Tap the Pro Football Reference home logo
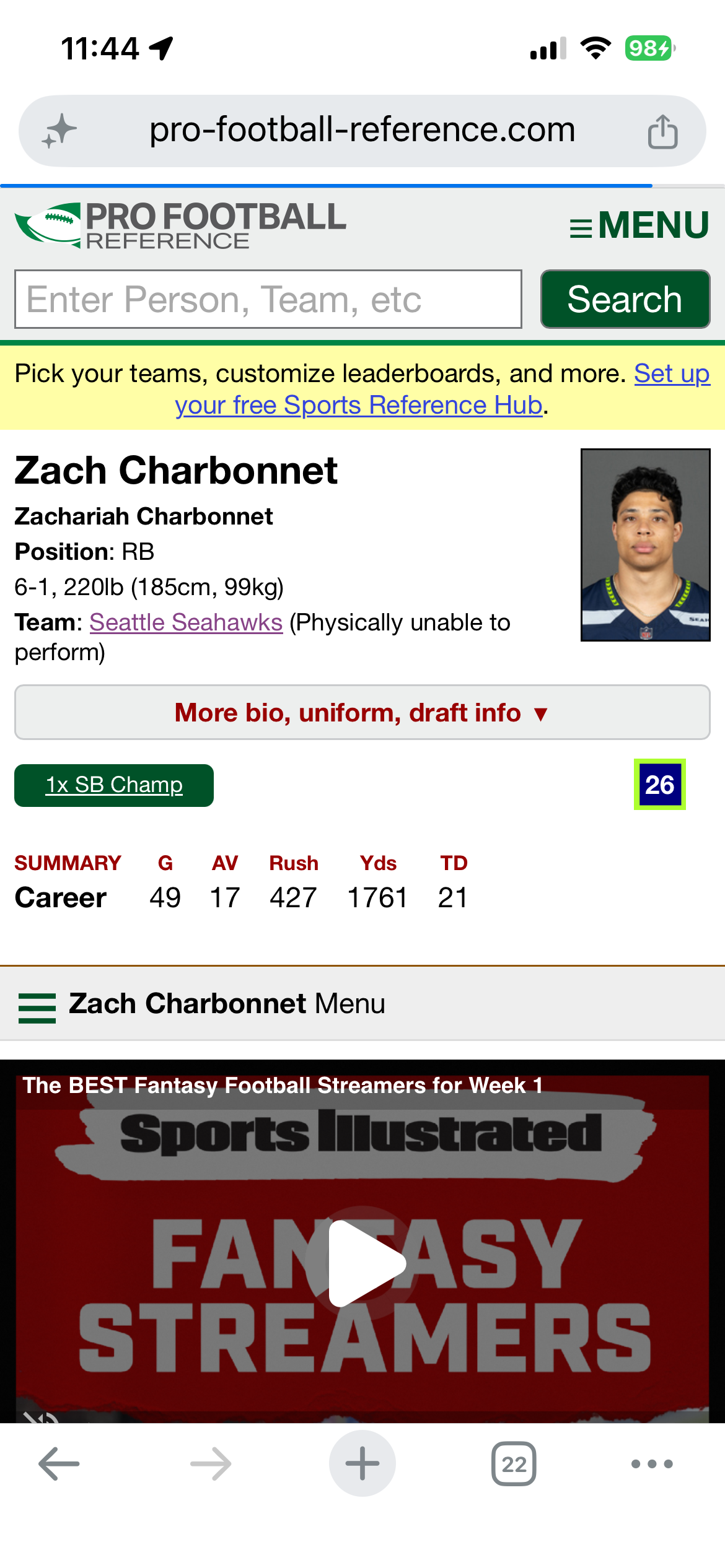The image size is (725, 1568). (x=180, y=225)
